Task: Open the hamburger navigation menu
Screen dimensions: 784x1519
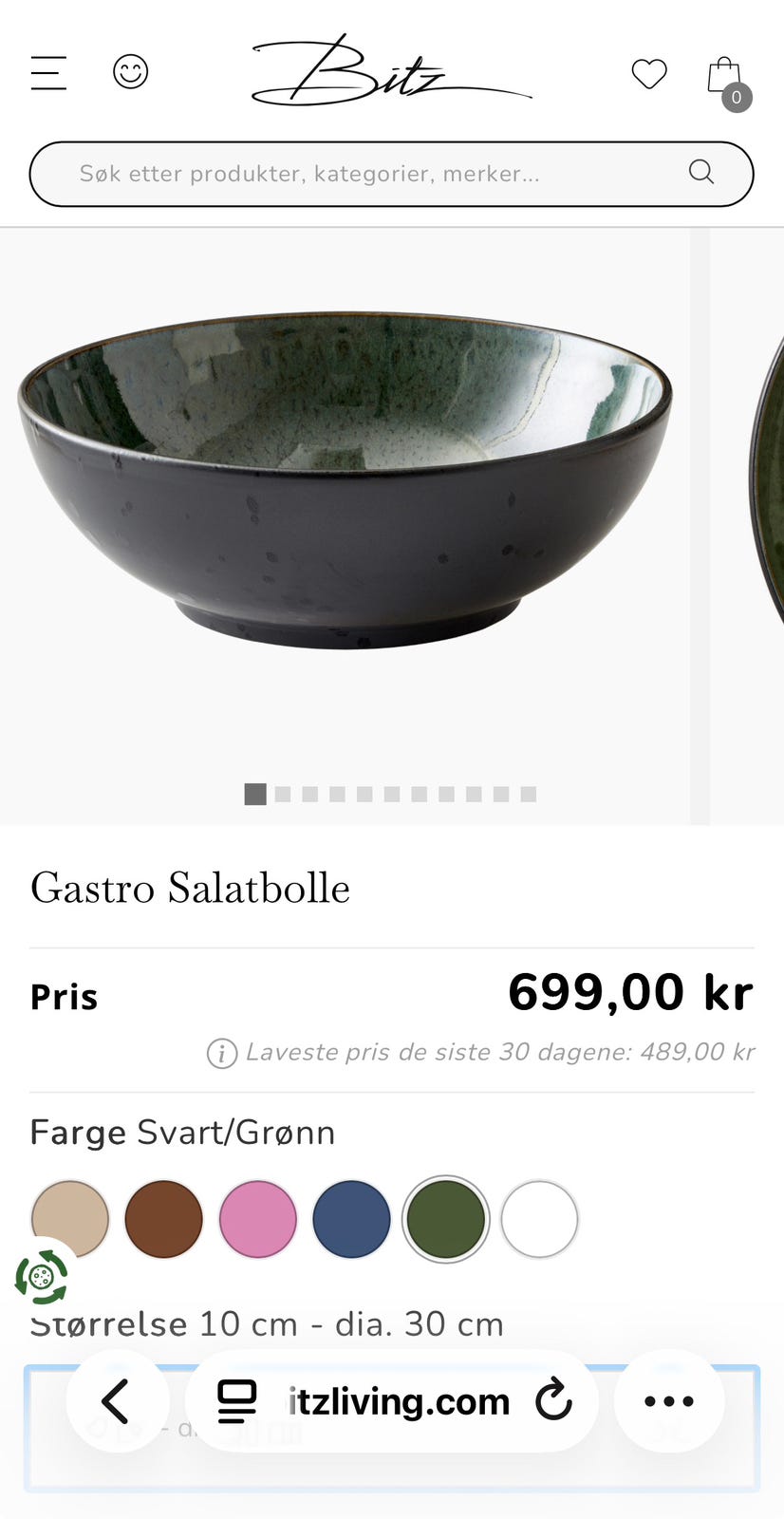Action: pyautogui.click(x=48, y=73)
